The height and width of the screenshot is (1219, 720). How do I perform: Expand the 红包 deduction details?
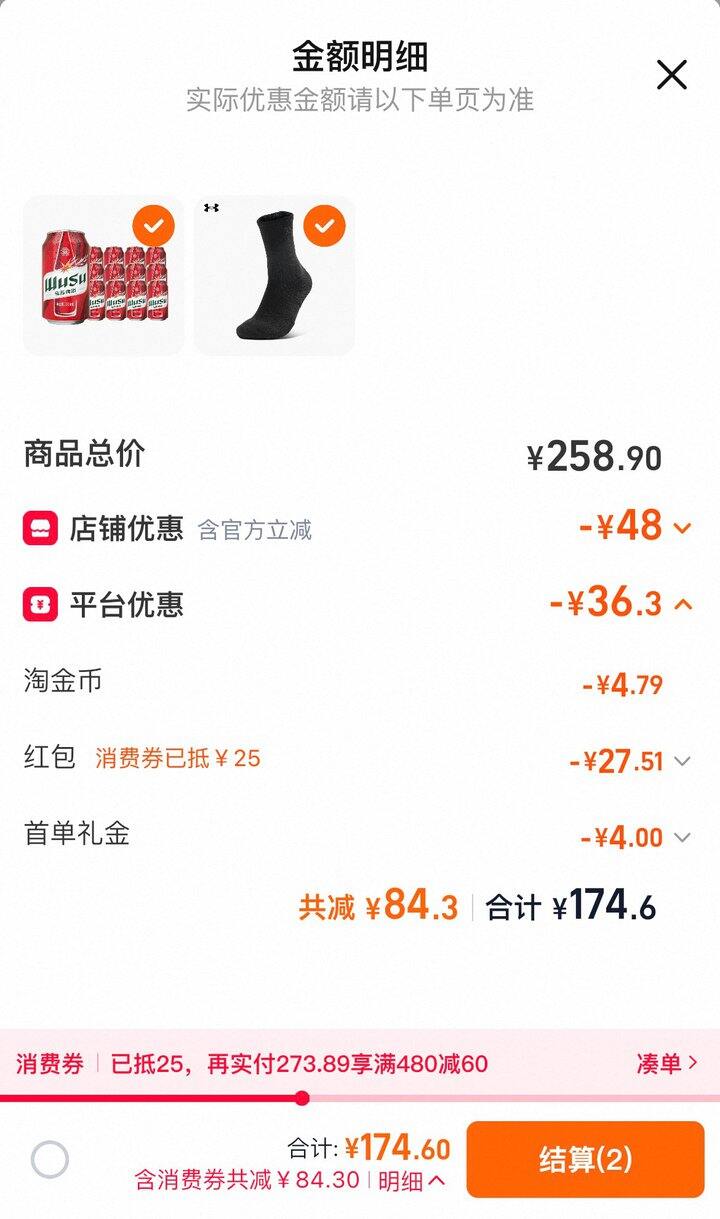click(x=682, y=761)
